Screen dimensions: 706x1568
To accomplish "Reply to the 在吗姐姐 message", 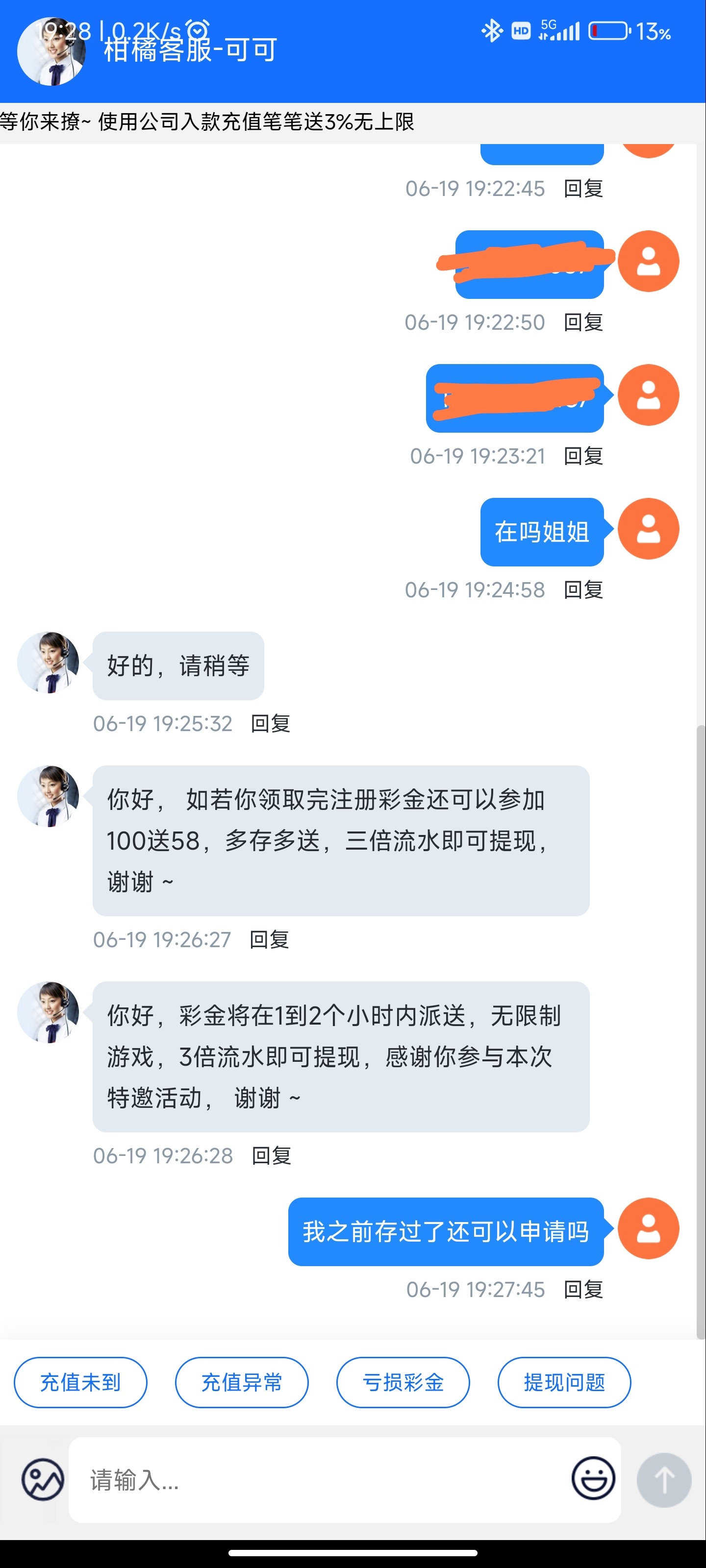I will coord(583,589).
